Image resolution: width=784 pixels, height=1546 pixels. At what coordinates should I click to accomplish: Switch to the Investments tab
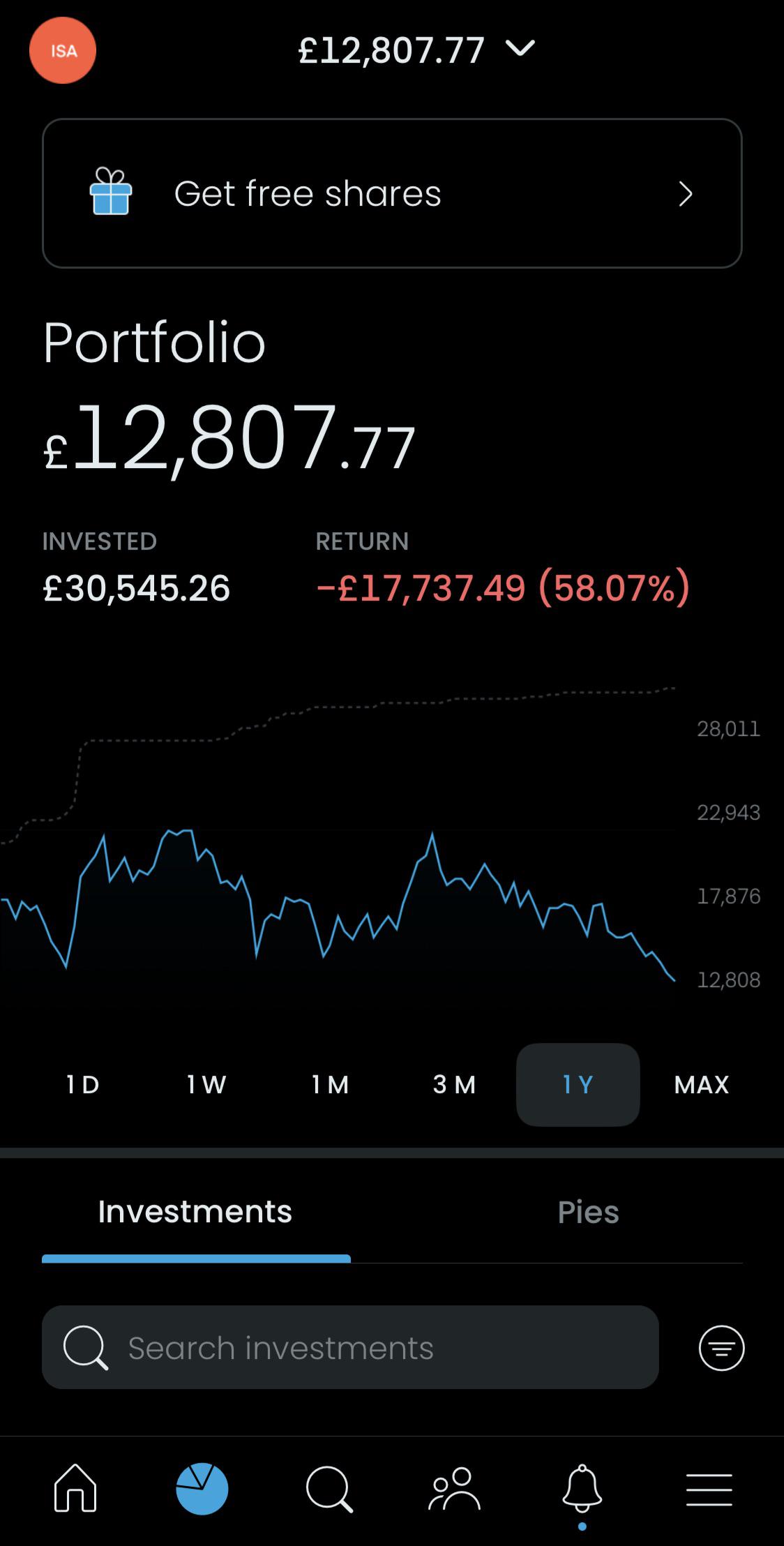[x=195, y=1212]
